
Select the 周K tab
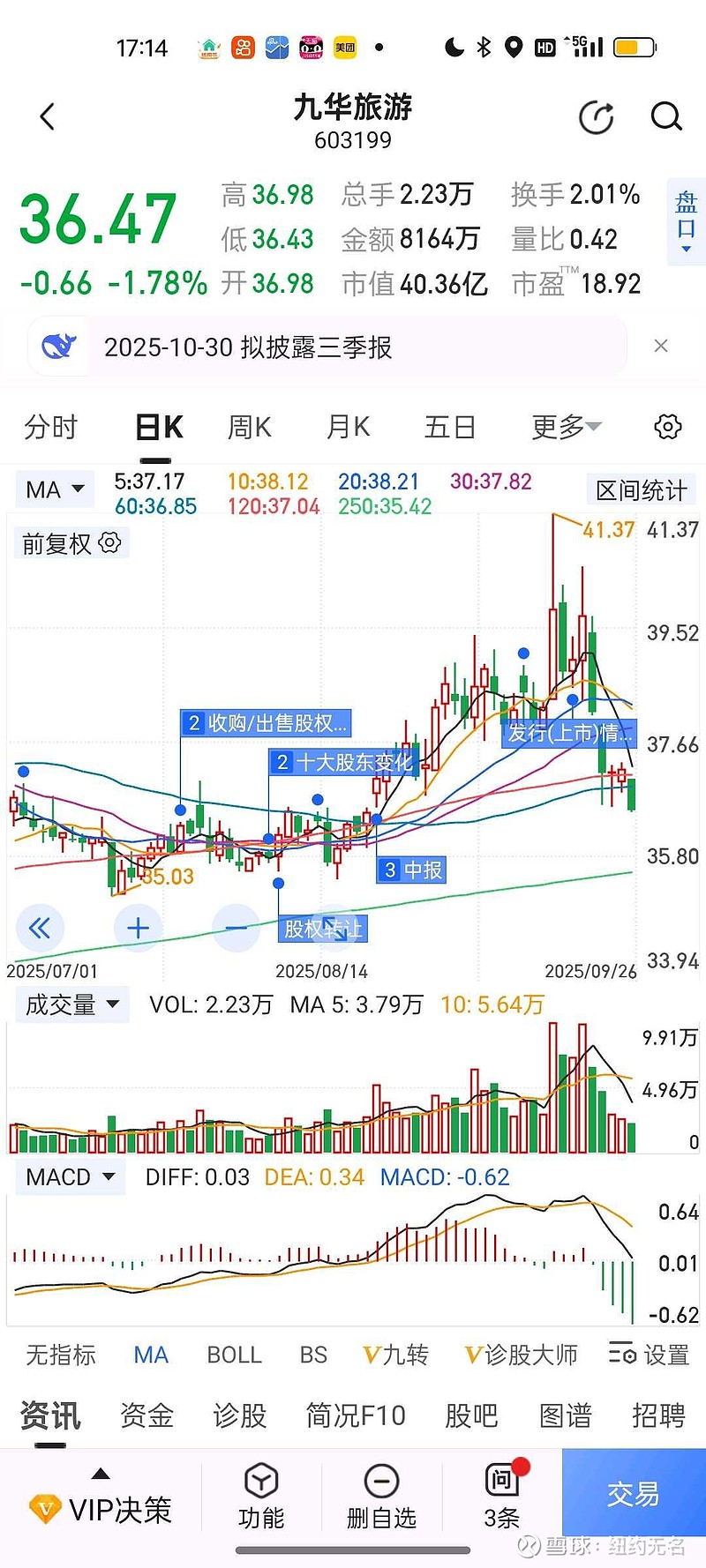(249, 428)
